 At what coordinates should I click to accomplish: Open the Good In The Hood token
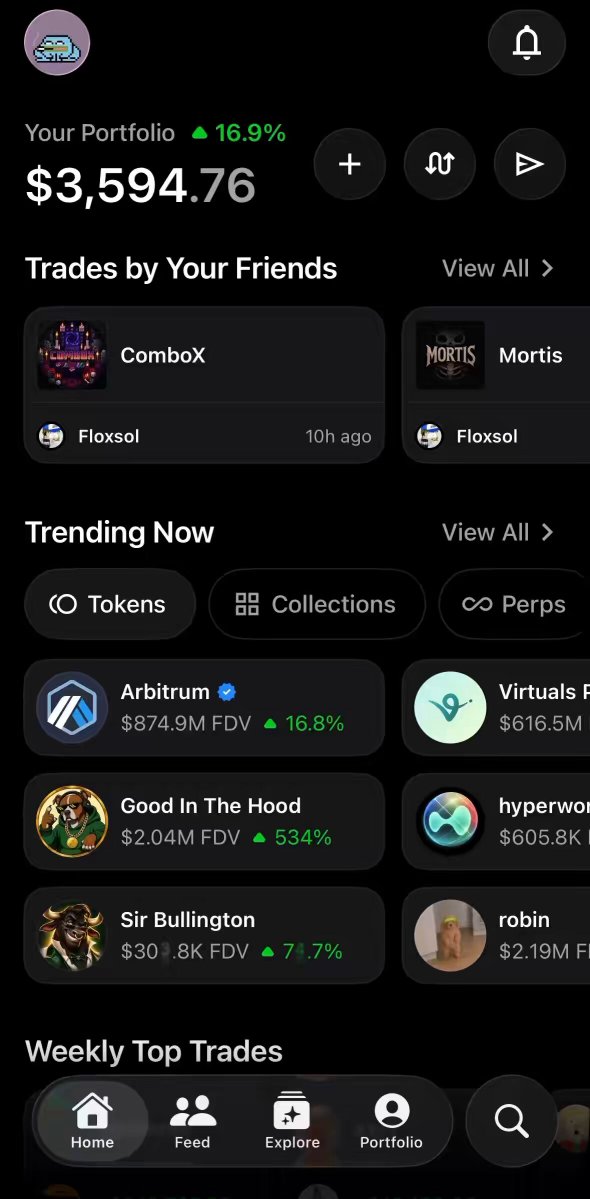pos(204,821)
